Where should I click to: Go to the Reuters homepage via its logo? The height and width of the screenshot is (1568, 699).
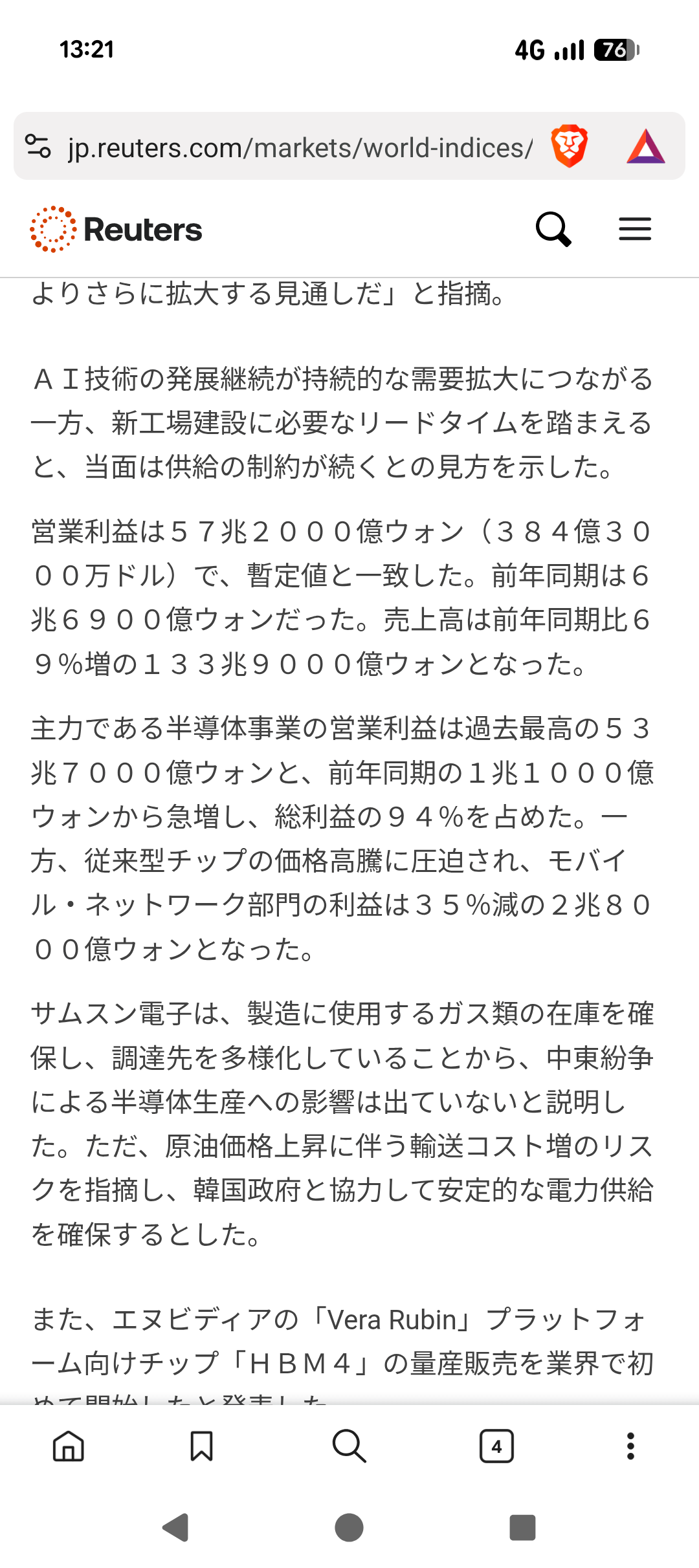(116, 230)
